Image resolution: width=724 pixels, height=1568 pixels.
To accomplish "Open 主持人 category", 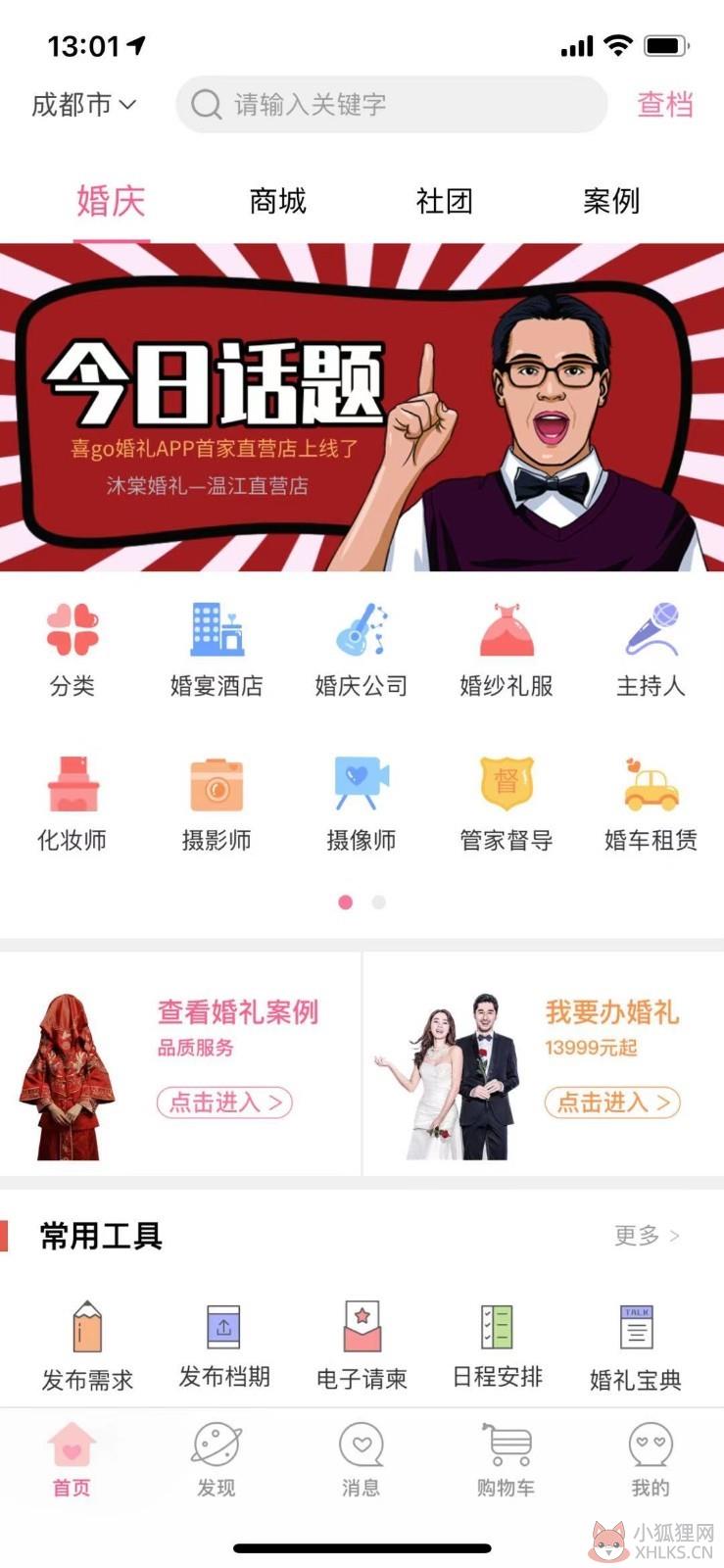I will click(x=651, y=651).
